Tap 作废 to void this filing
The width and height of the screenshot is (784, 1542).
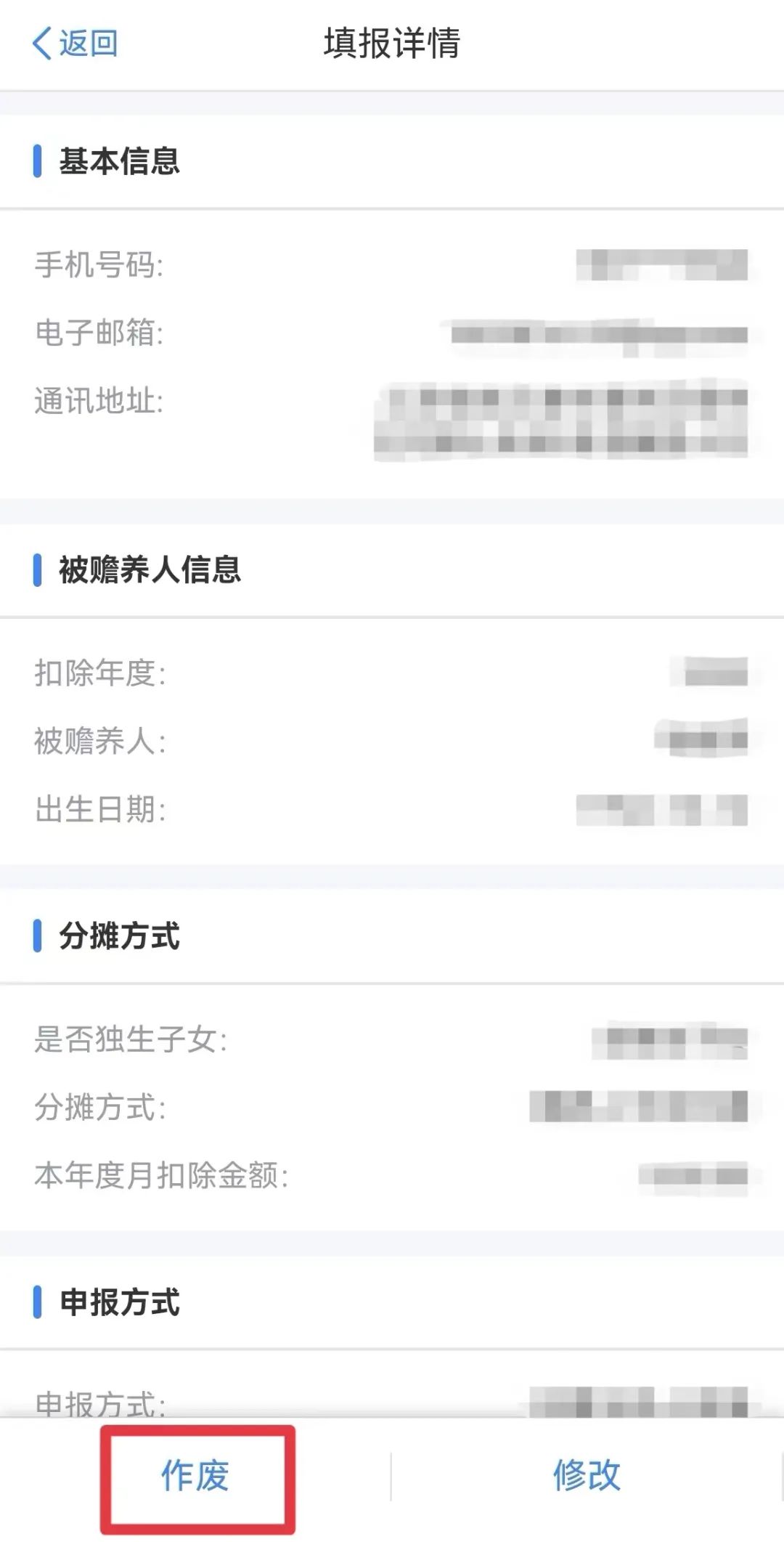click(x=195, y=1476)
